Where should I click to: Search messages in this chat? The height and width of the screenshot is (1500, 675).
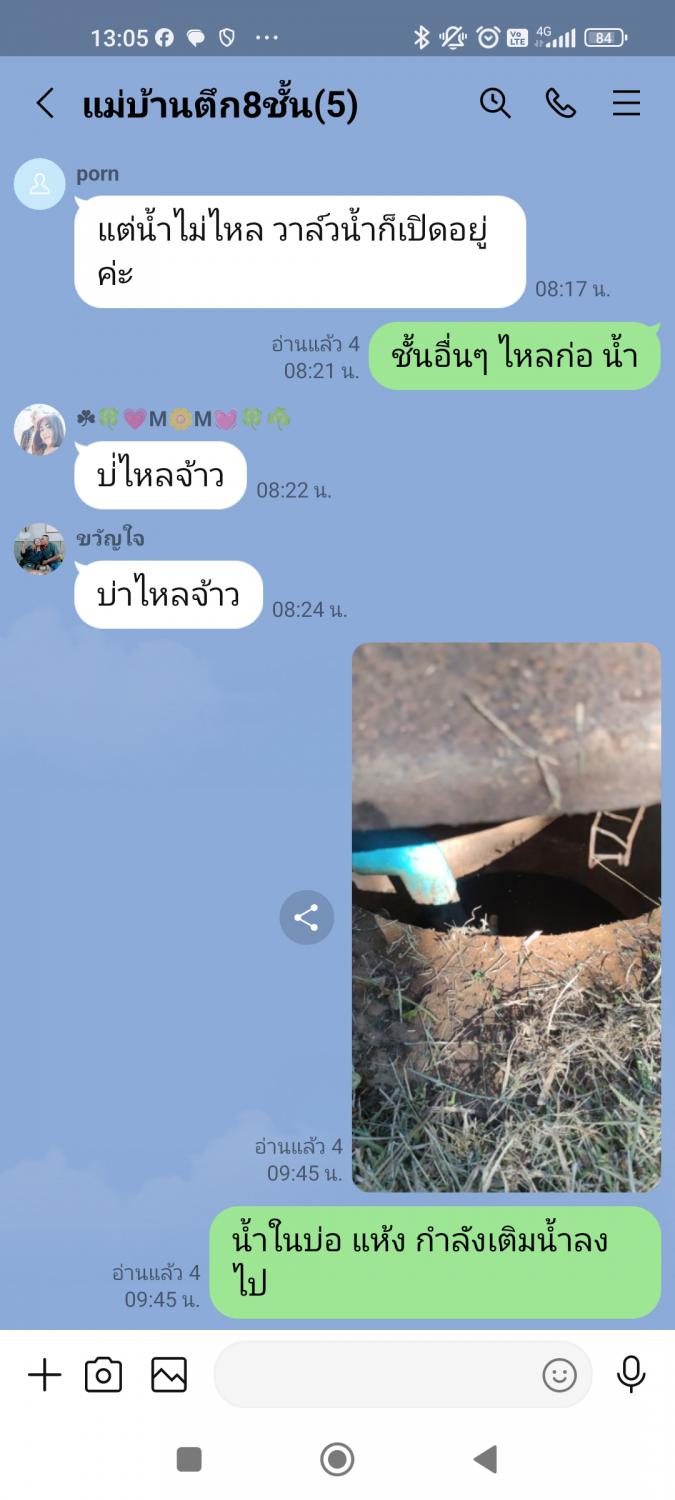495,103
